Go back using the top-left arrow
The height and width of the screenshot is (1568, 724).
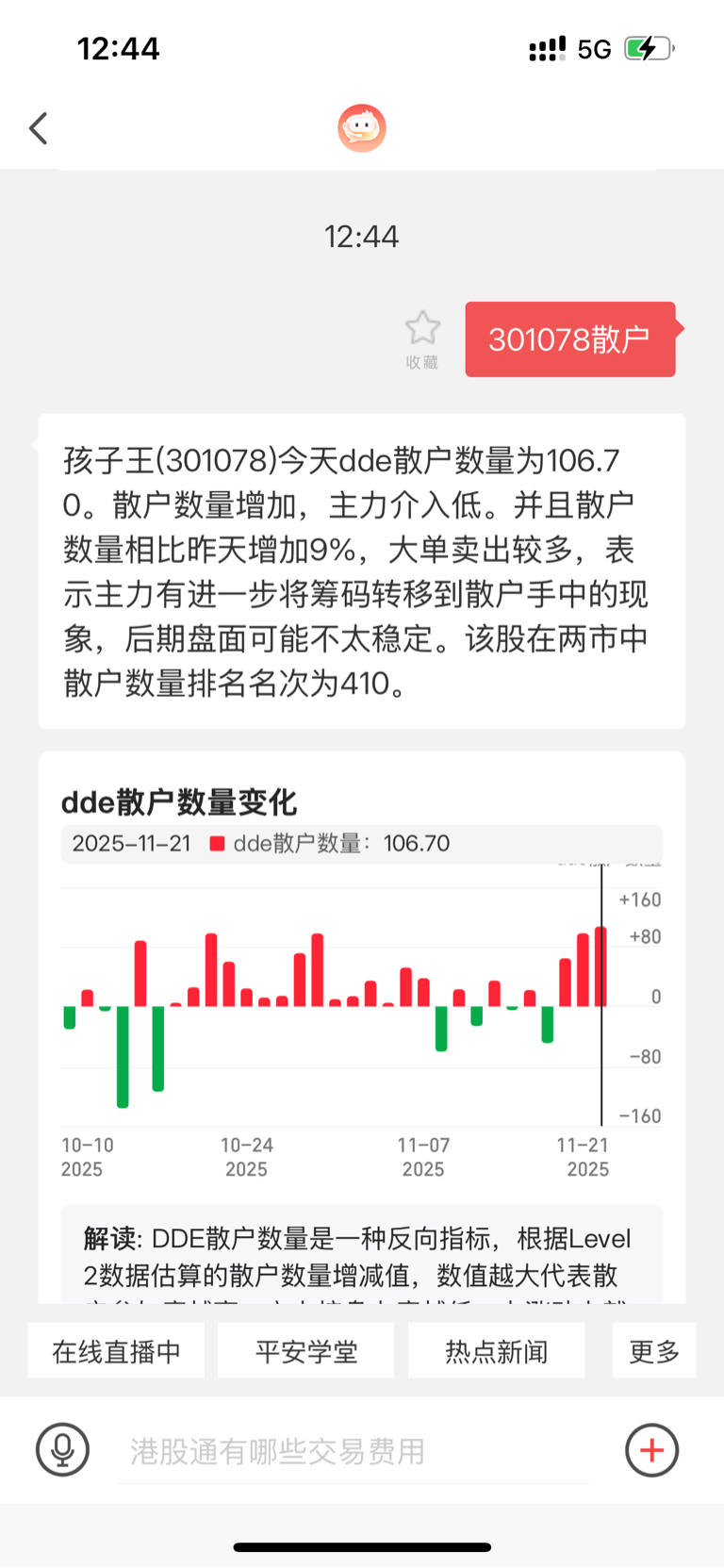(39, 128)
